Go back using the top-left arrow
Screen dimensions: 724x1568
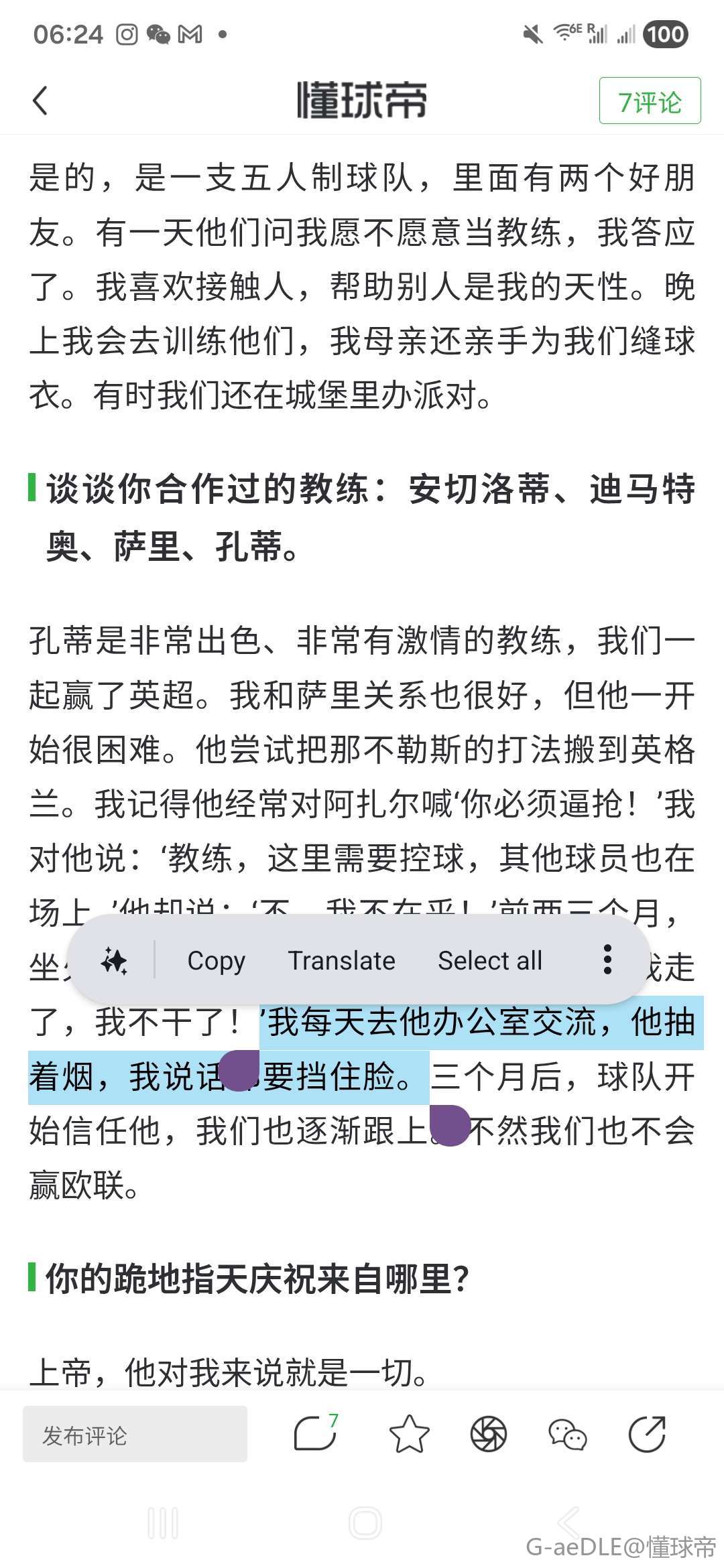[x=40, y=101]
